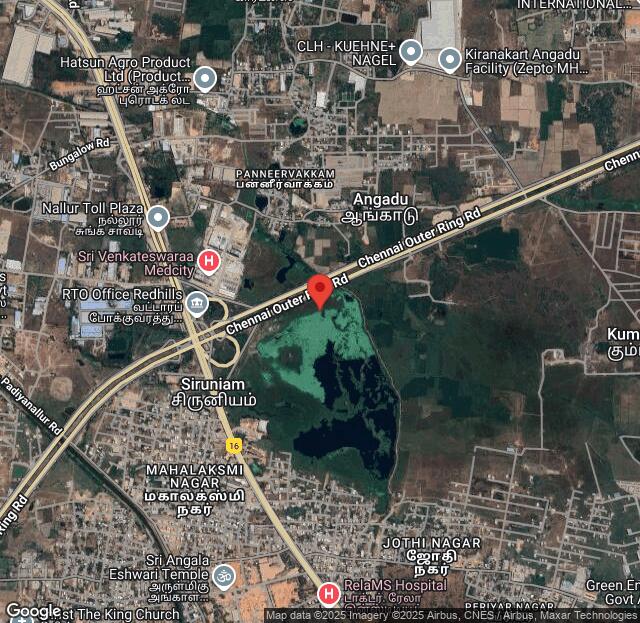Open the RTO Office Redhills marker
640x623 pixels.
tap(197, 304)
